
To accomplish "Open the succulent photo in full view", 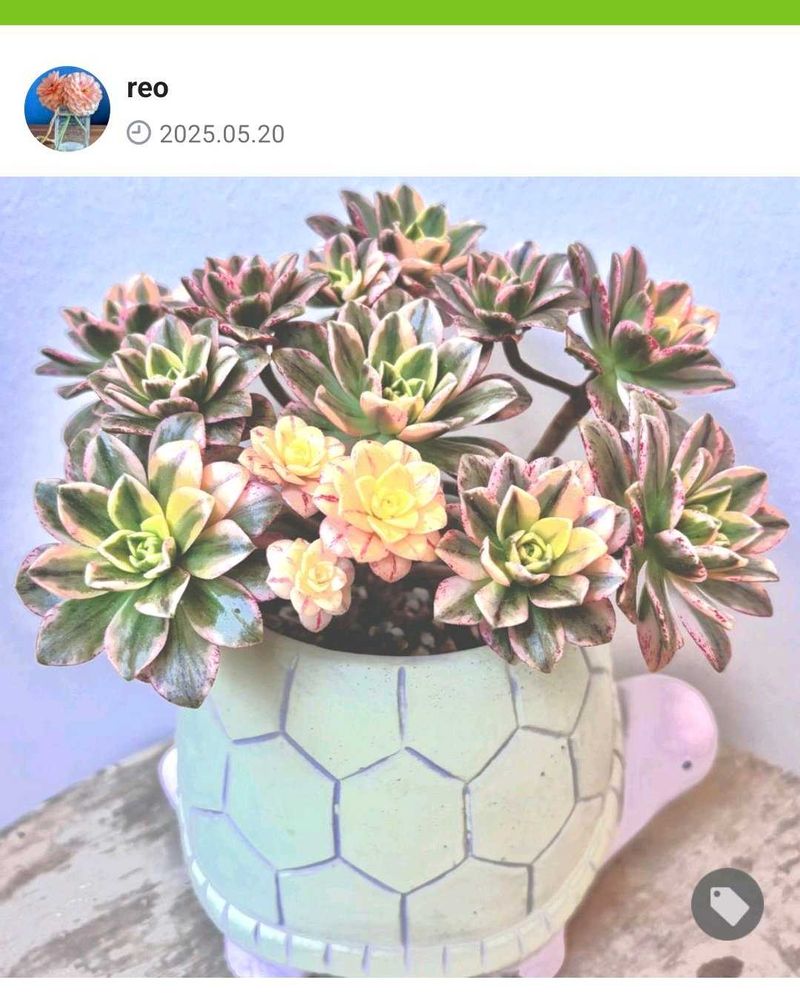I will [400, 577].
